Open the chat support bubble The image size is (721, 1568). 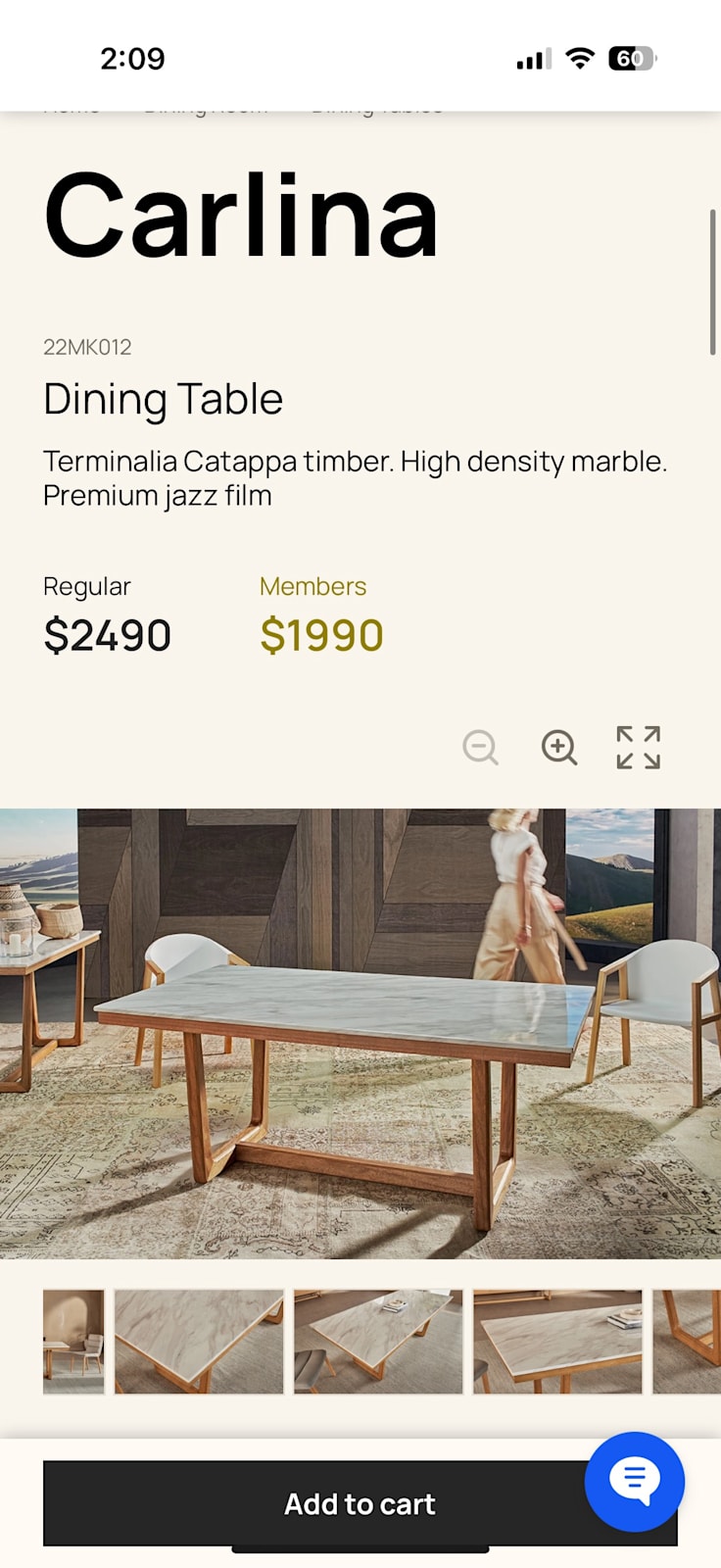635,1482
